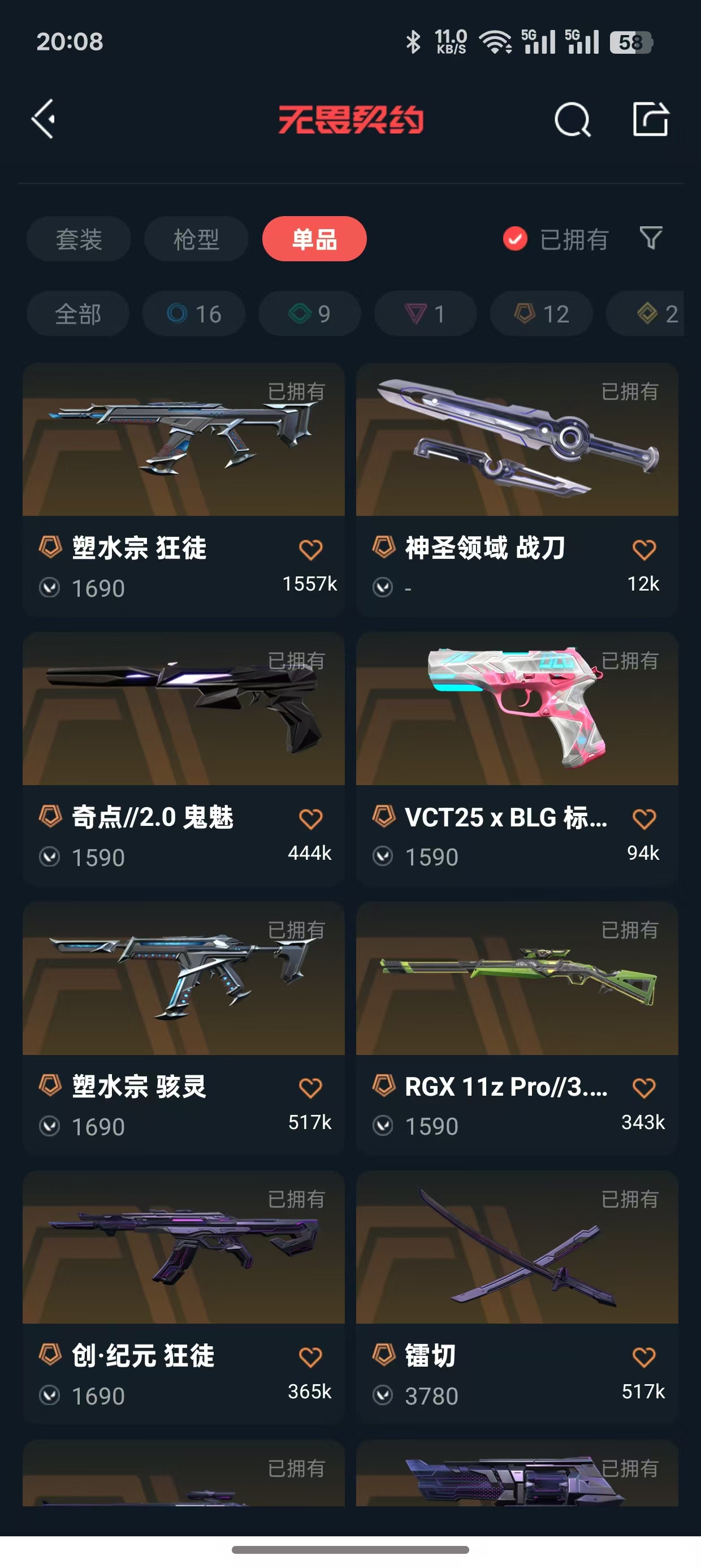Viewport: 701px width, 1568px height.
Task: Filter by the blue tier chip showing 16
Action: [194, 313]
